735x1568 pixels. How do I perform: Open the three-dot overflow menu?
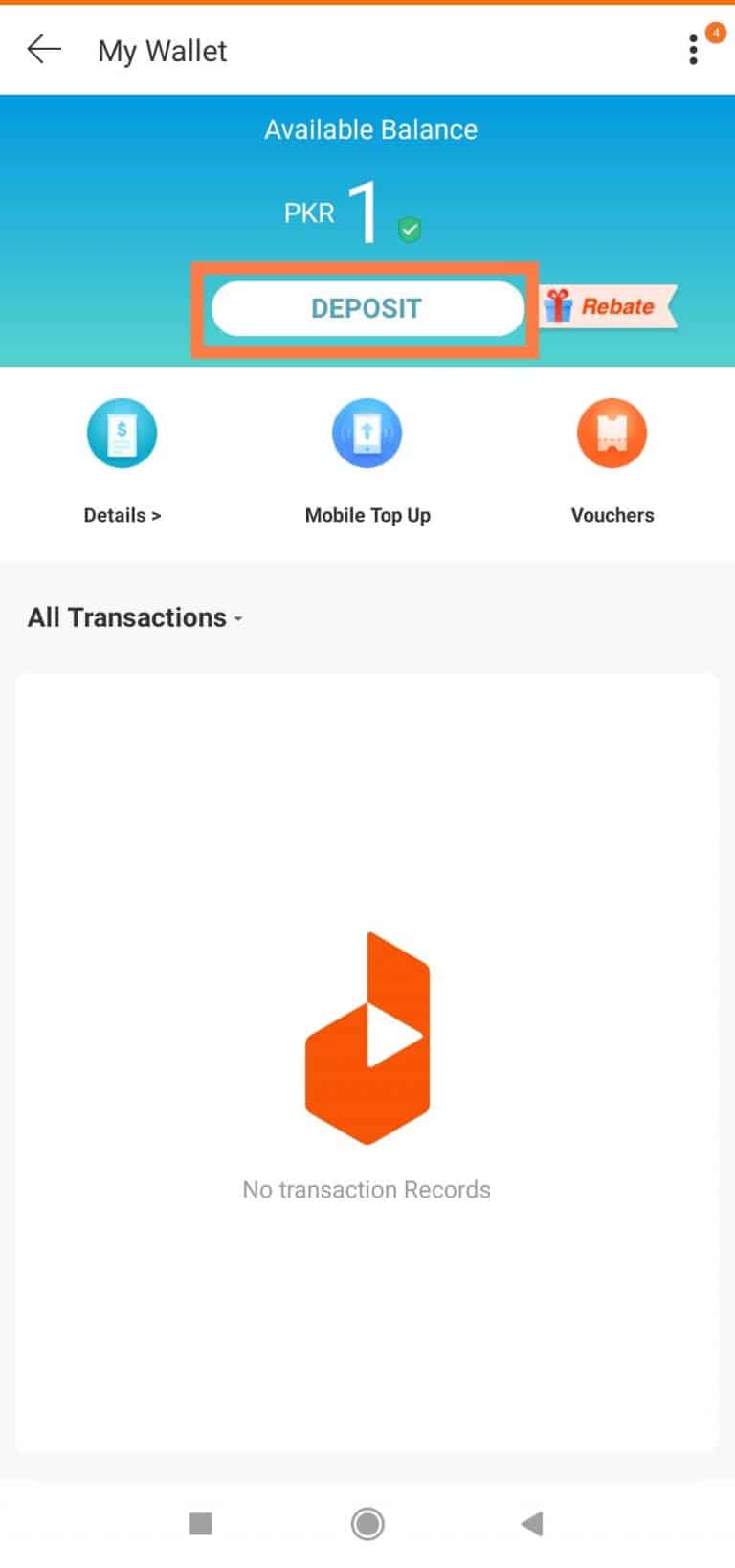[x=694, y=50]
